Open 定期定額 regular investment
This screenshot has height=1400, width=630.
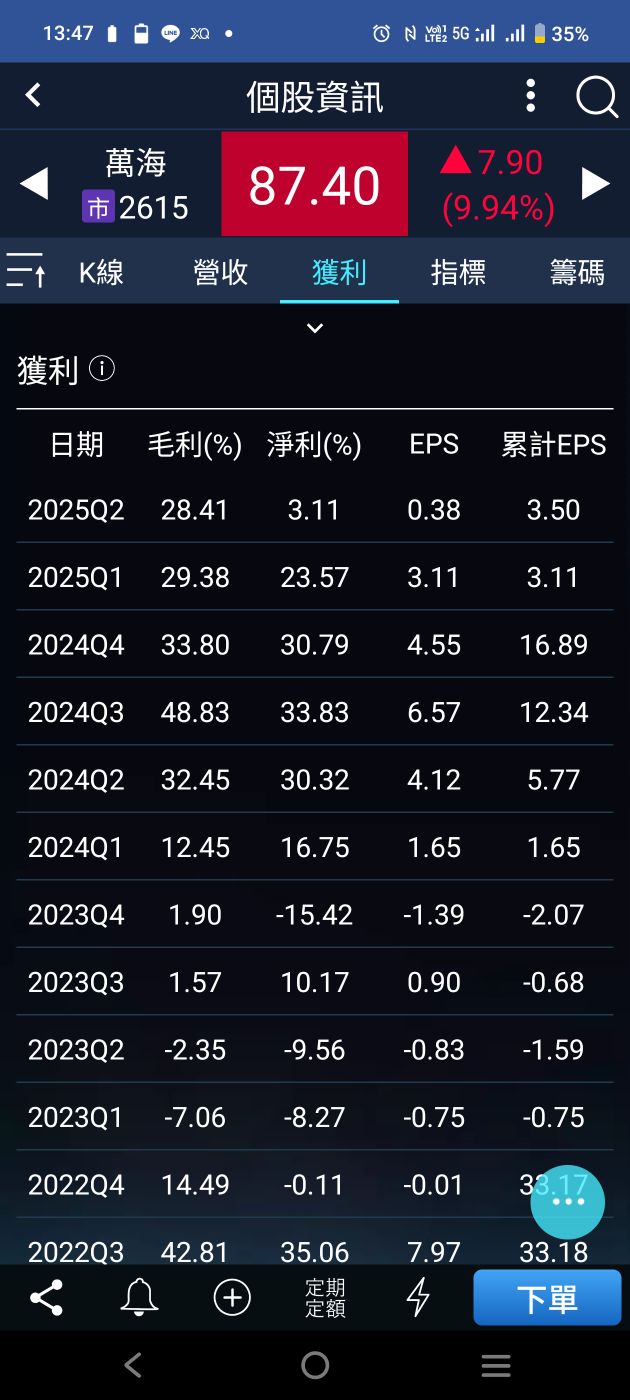(x=325, y=1298)
